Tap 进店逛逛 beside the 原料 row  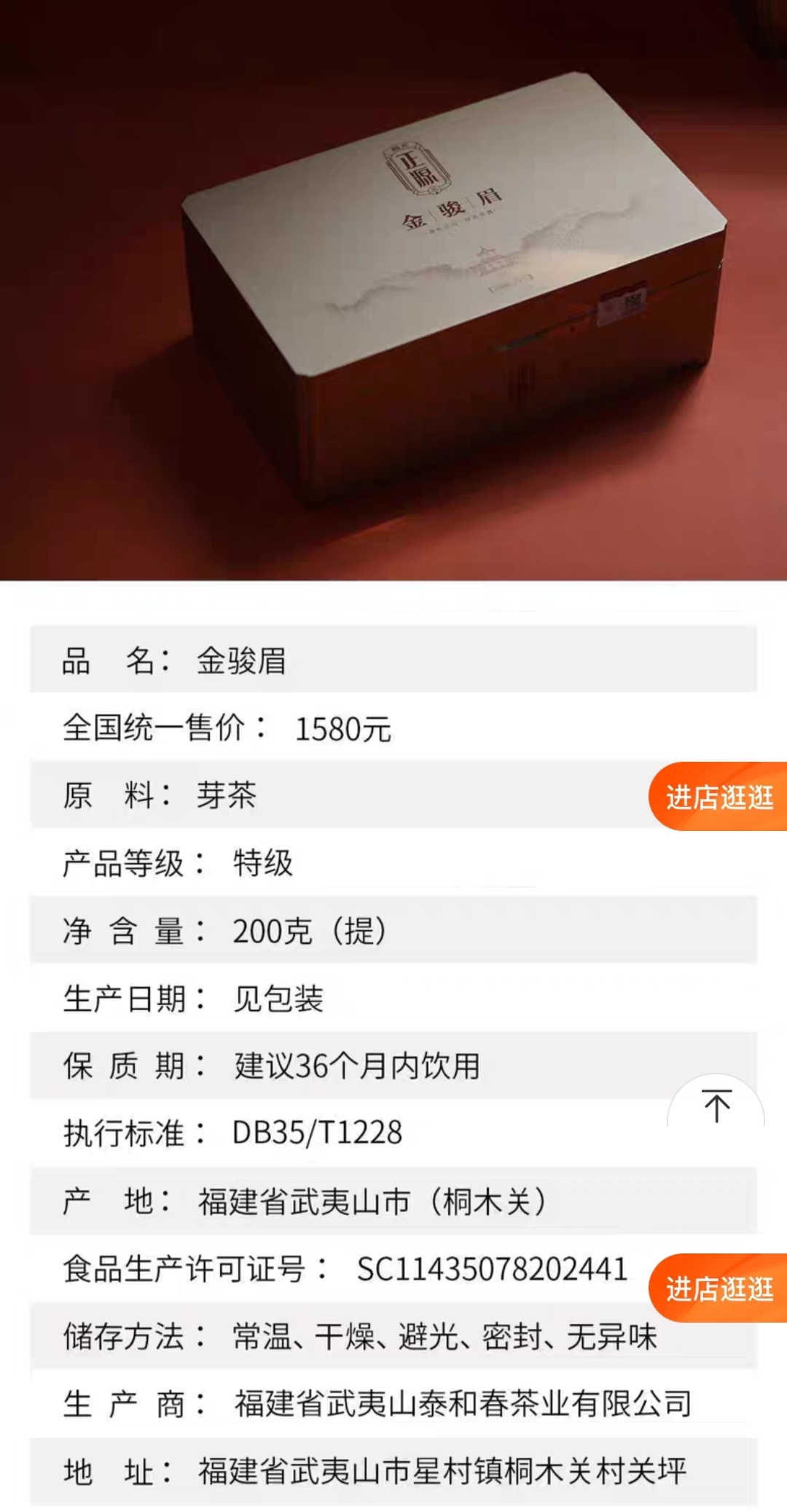[x=719, y=797]
